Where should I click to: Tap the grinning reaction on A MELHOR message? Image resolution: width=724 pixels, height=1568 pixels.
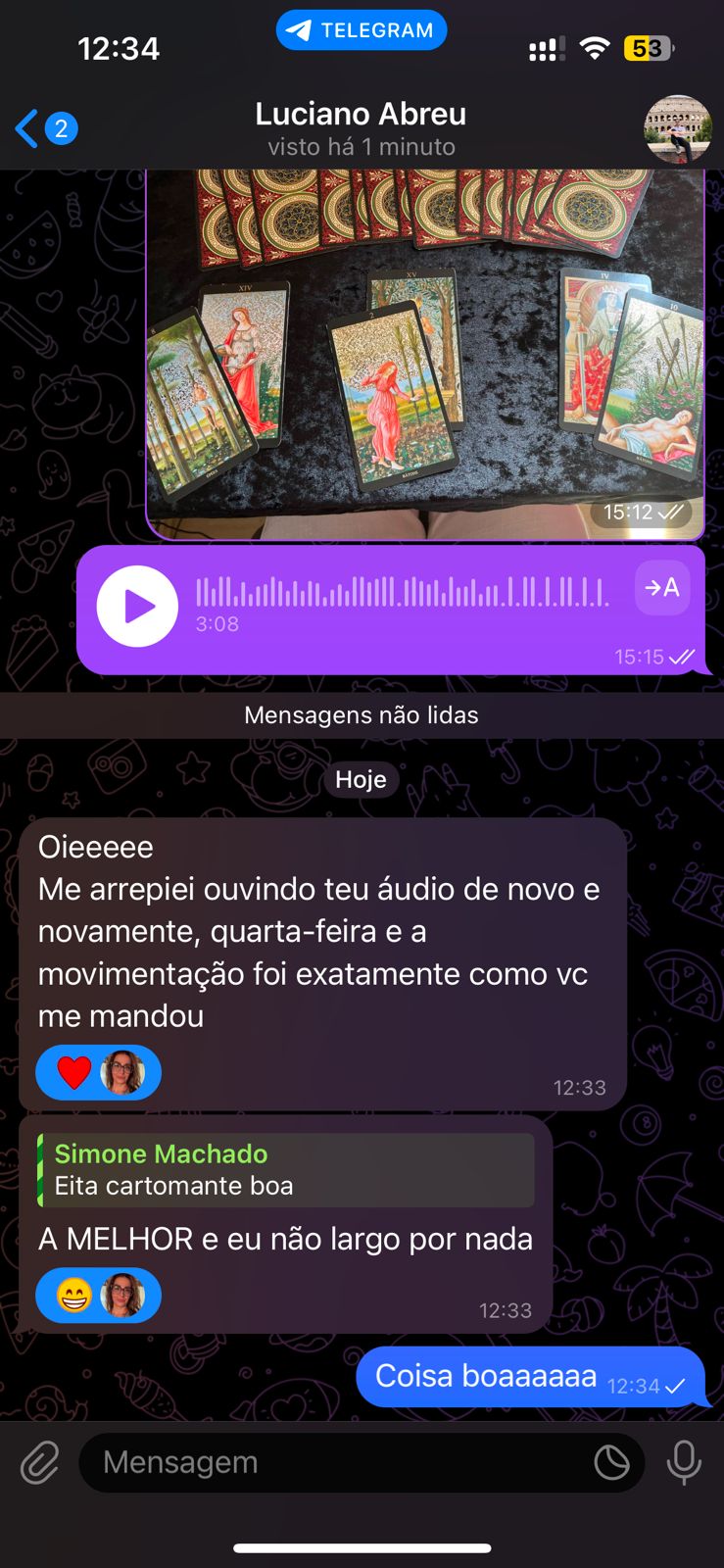(x=74, y=1296)
